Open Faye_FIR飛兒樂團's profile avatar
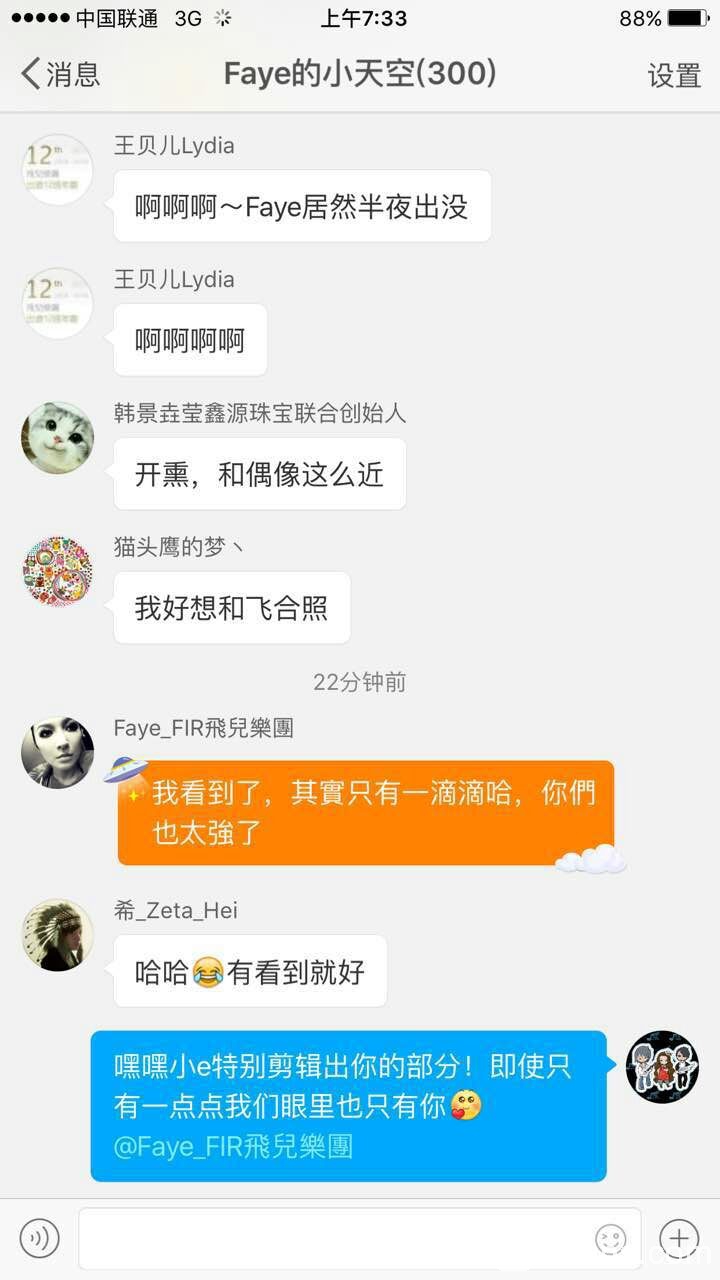 pyautogui.click(x=58, y=752)
